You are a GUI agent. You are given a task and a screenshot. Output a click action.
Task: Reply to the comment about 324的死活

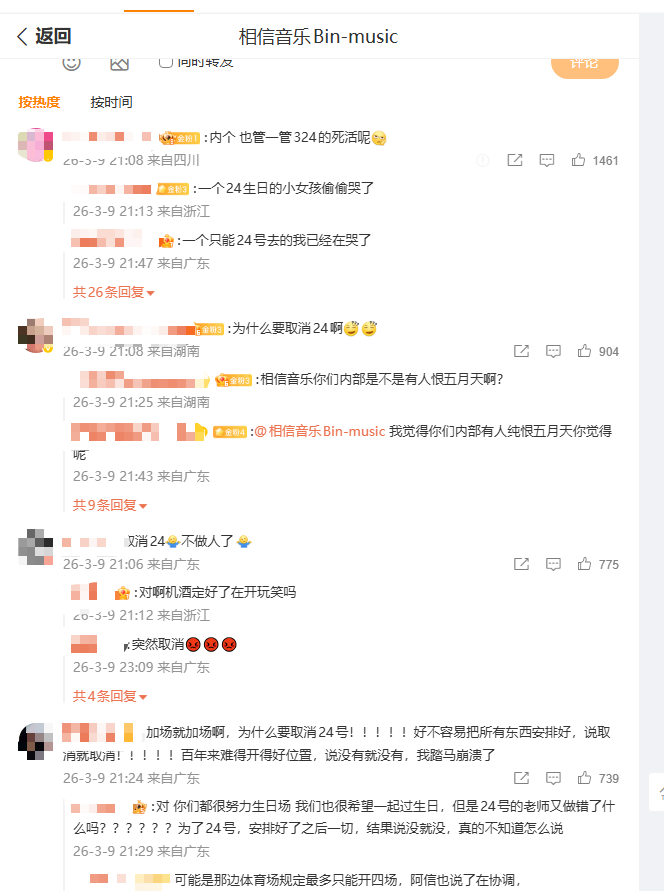tap(547, 160)
